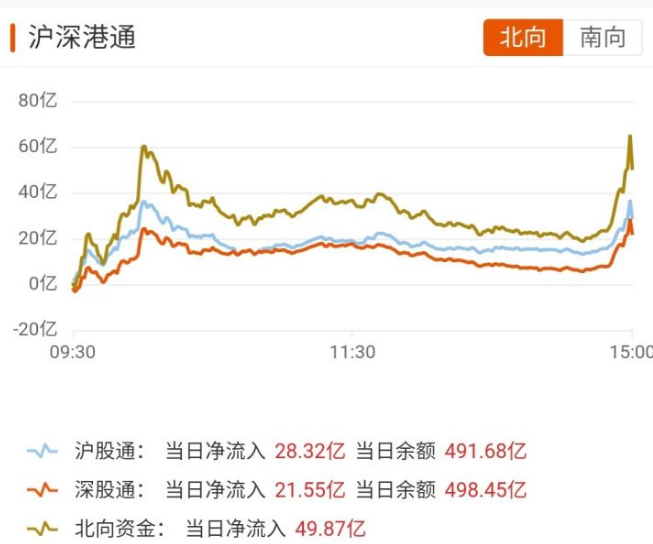Switch to the 南向 tab
The width and height of the screenshot is (653, 544).
point(602,38)
